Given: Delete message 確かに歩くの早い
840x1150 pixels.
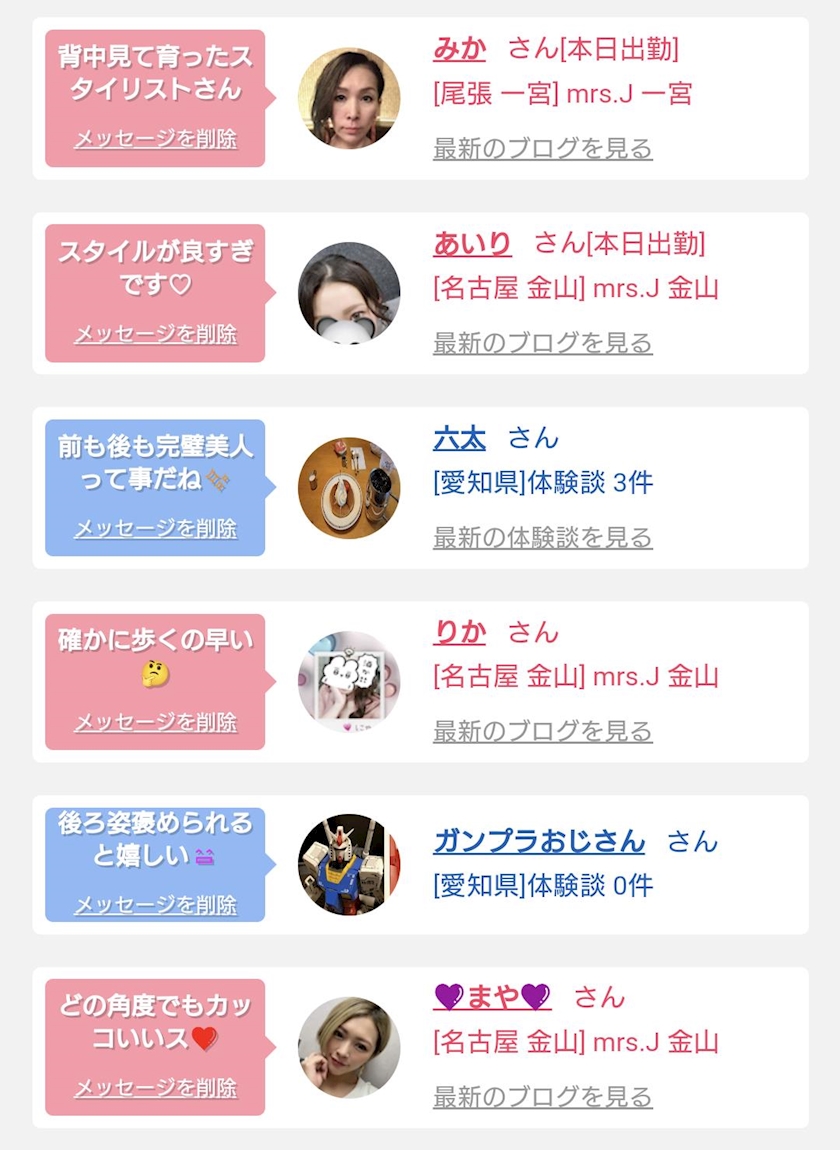Looking at the screenshot, I should 156,722.
